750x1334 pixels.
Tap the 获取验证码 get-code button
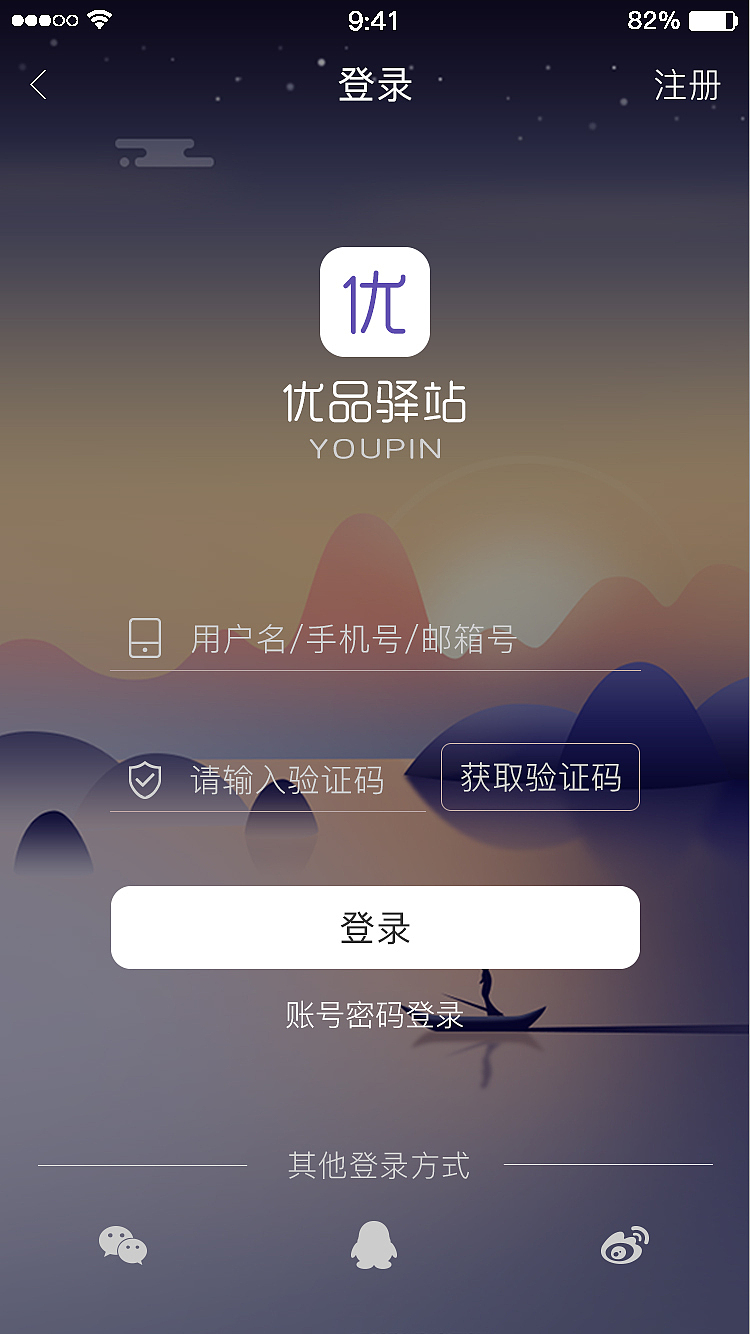(x=540, y=777)
